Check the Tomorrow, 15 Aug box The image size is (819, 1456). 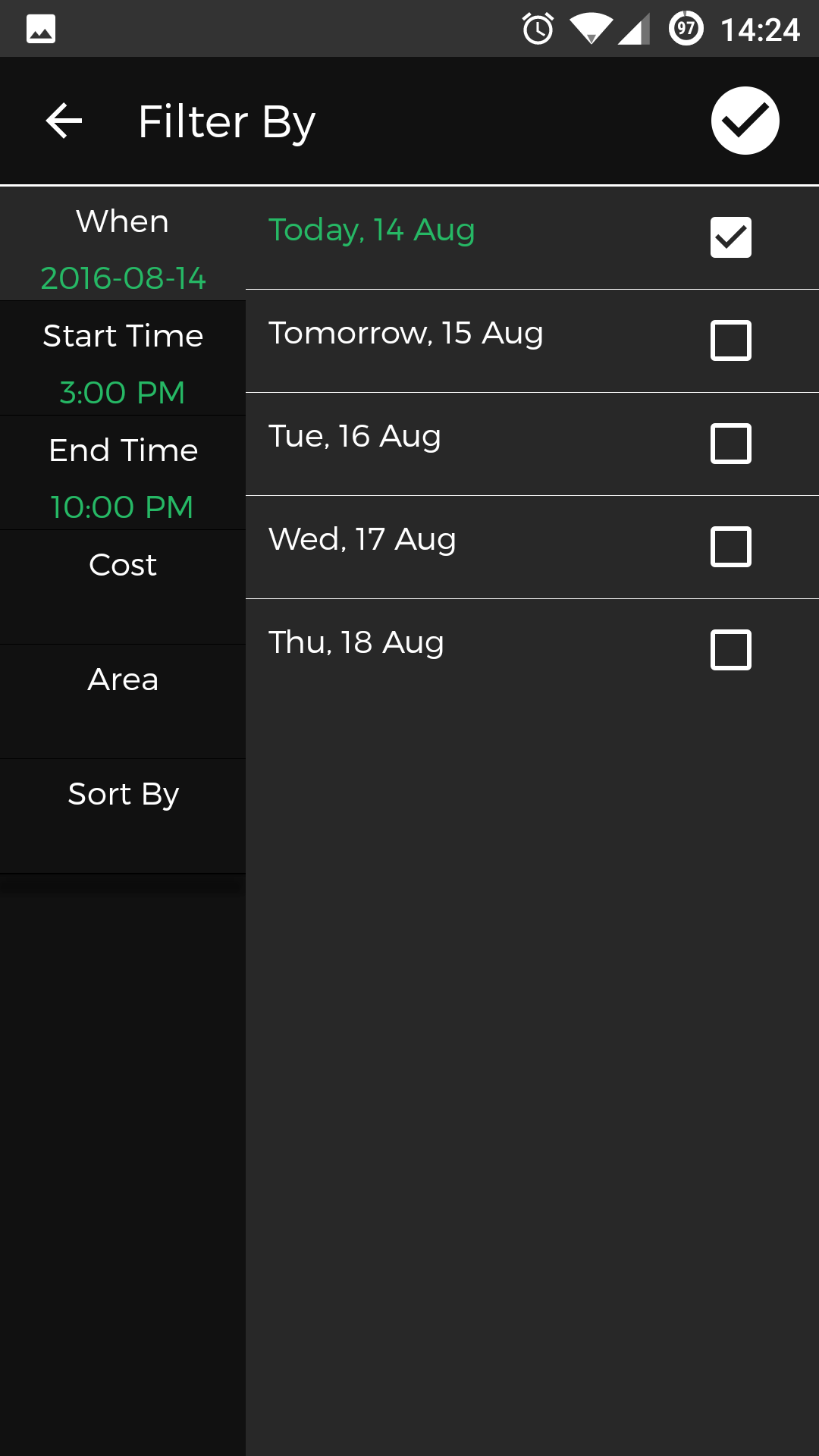730,340
